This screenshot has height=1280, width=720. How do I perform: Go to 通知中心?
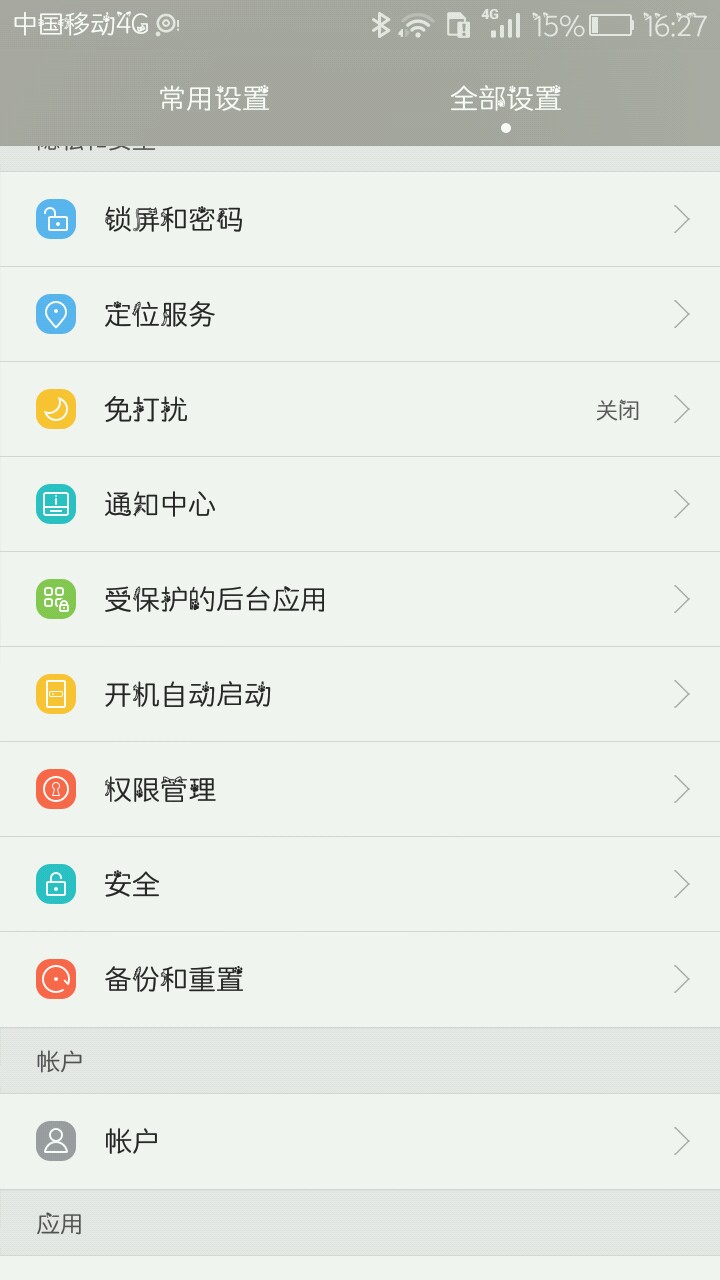coord(360,504)
